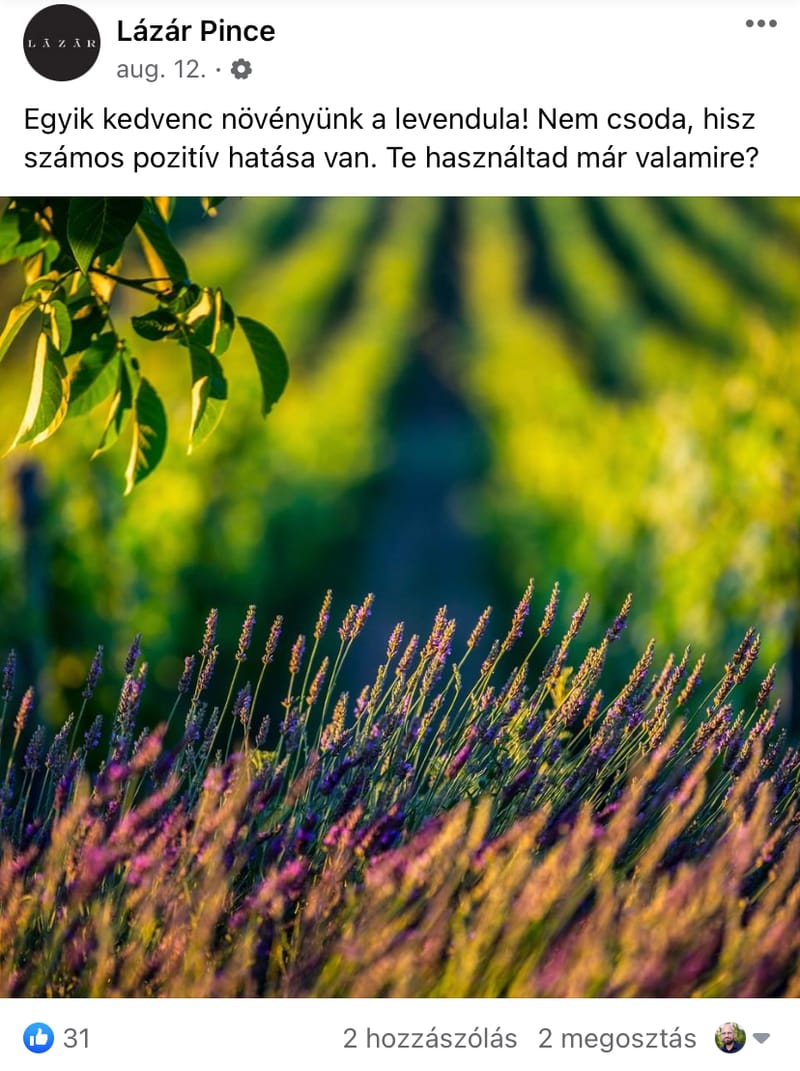Screen dimensions: 800x1071
Task: Open Lázár Pince profile picture
Action: click(62, 43)
